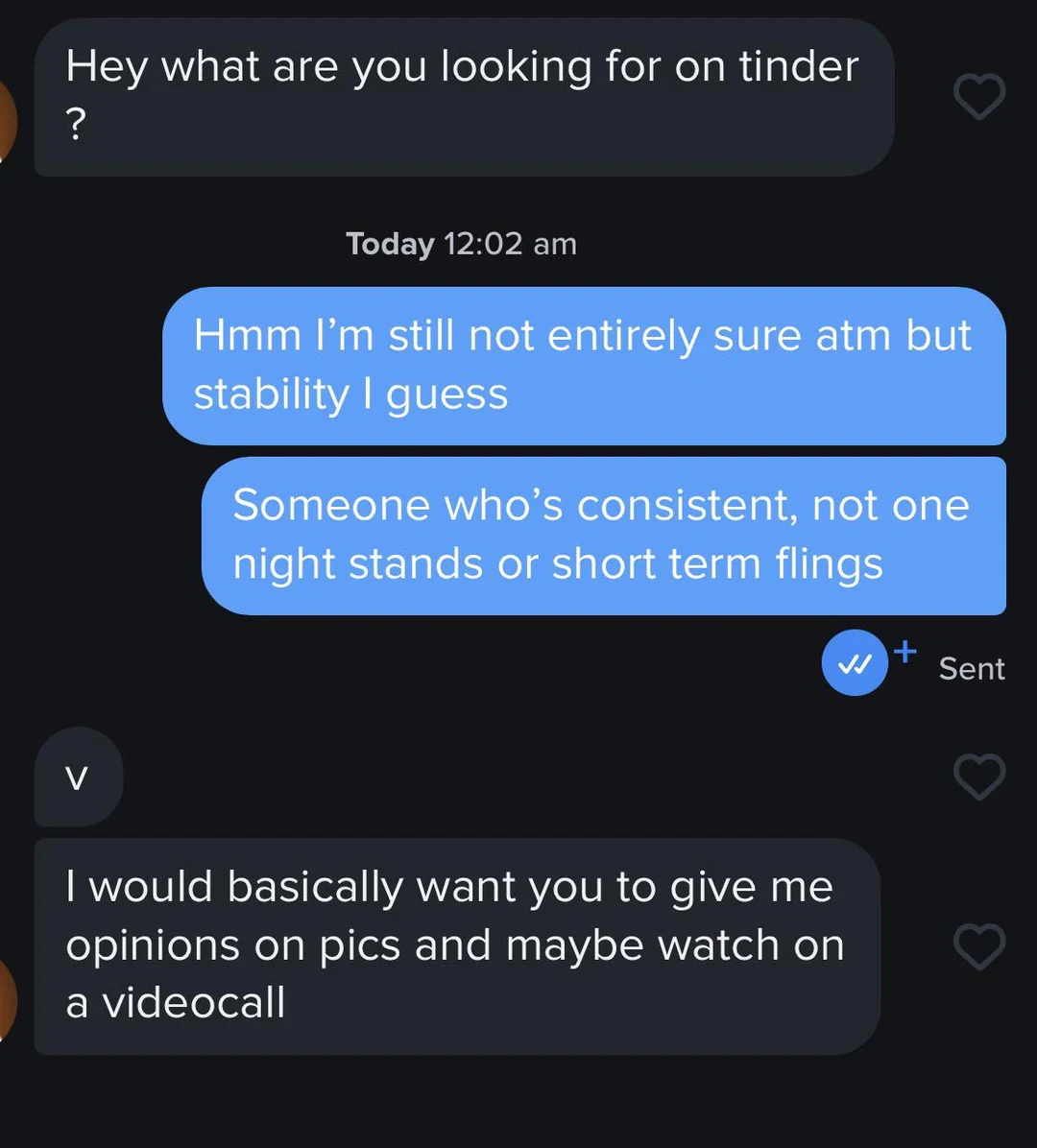Expand details on the 'Today 12:02 am' timestamp

[x=461, y=243]
